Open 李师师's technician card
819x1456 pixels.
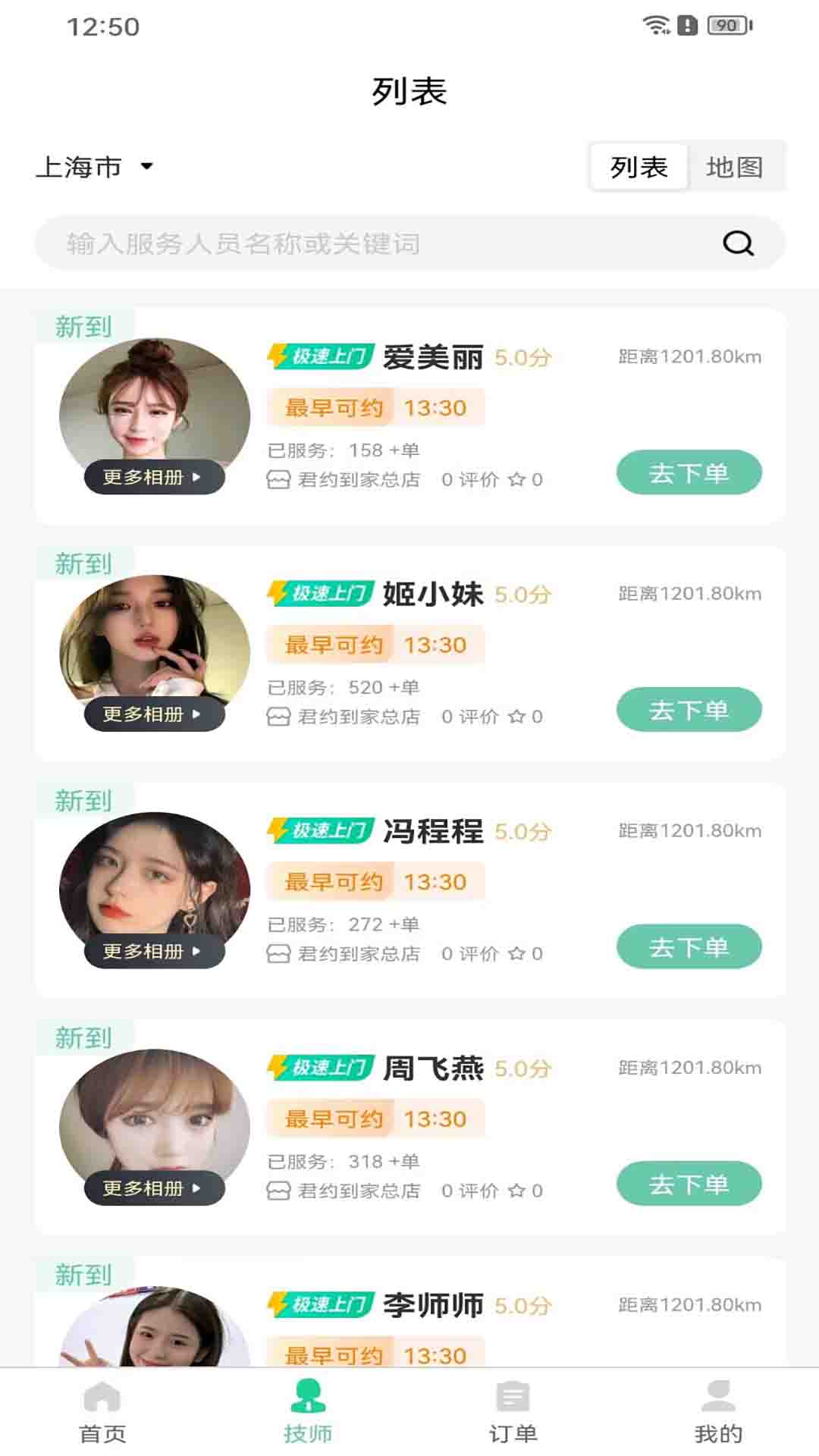432,1306
